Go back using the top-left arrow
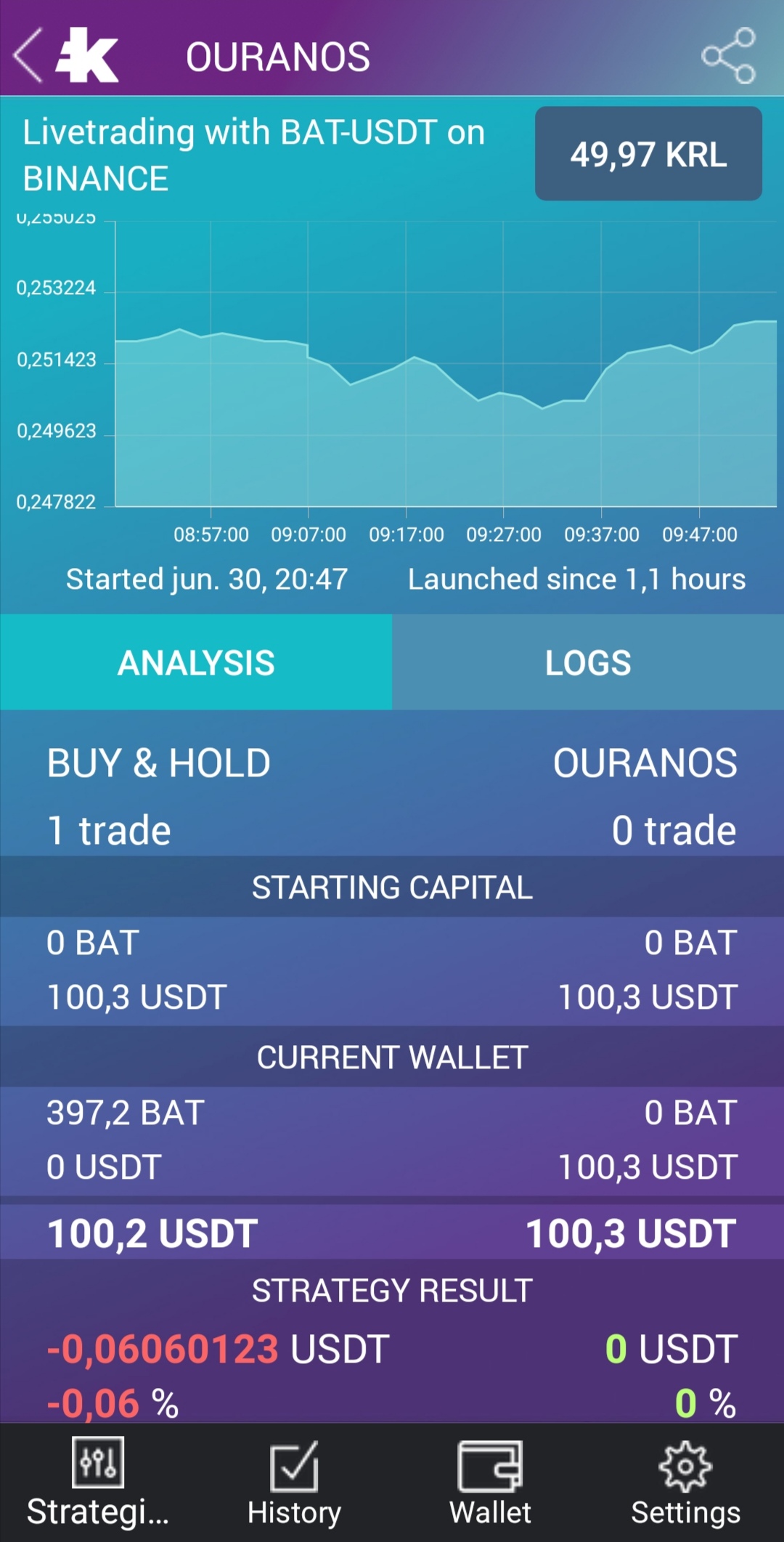The height and width of the screenshot is (1542, 784). coord(29,55)
